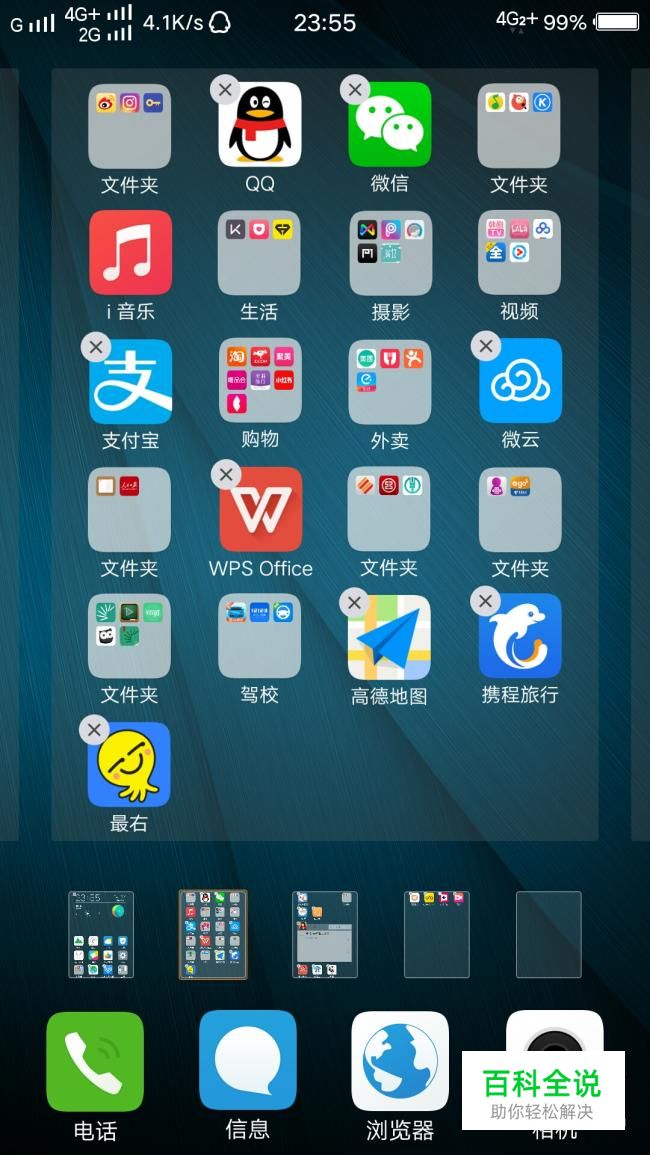Delete 支付宝 with its X badge

click(x=96, y=347)
